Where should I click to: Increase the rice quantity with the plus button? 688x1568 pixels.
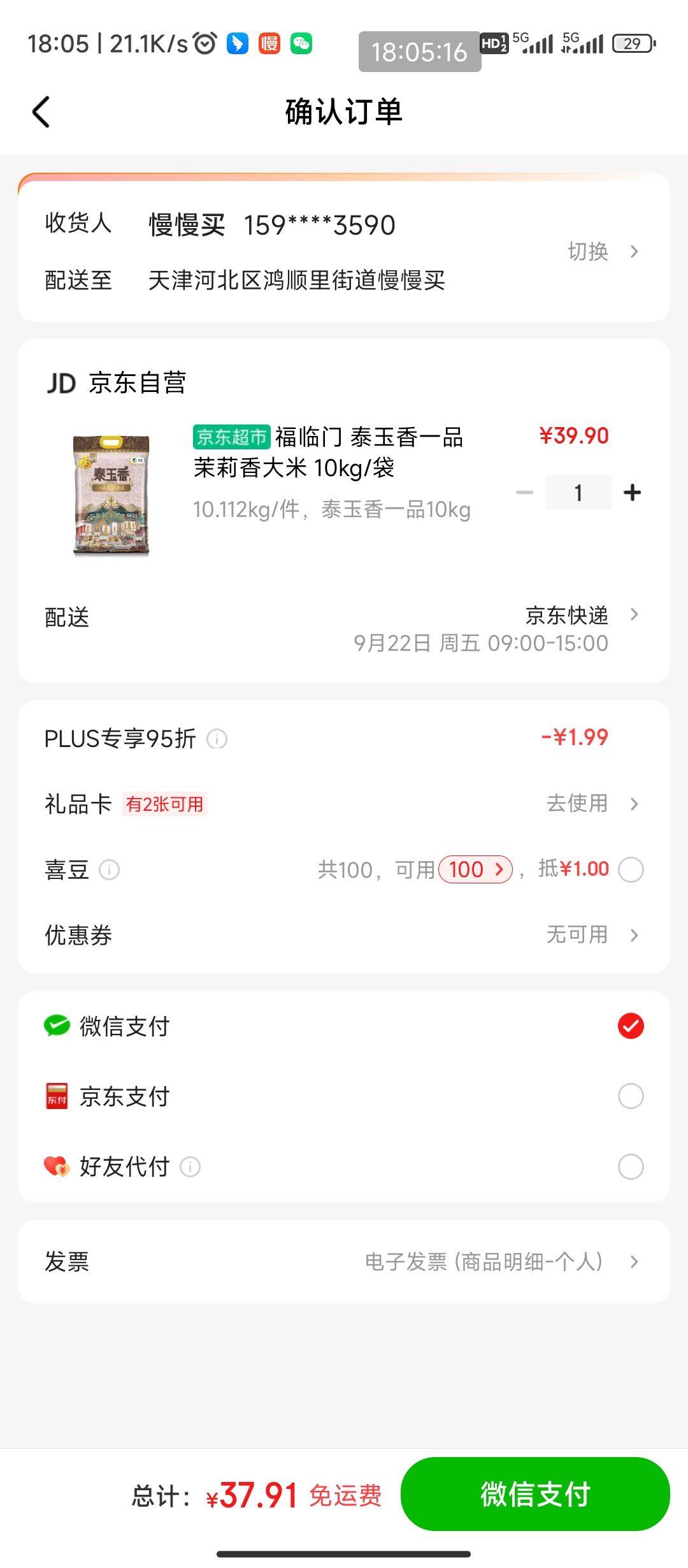click(x=632, y=493)
